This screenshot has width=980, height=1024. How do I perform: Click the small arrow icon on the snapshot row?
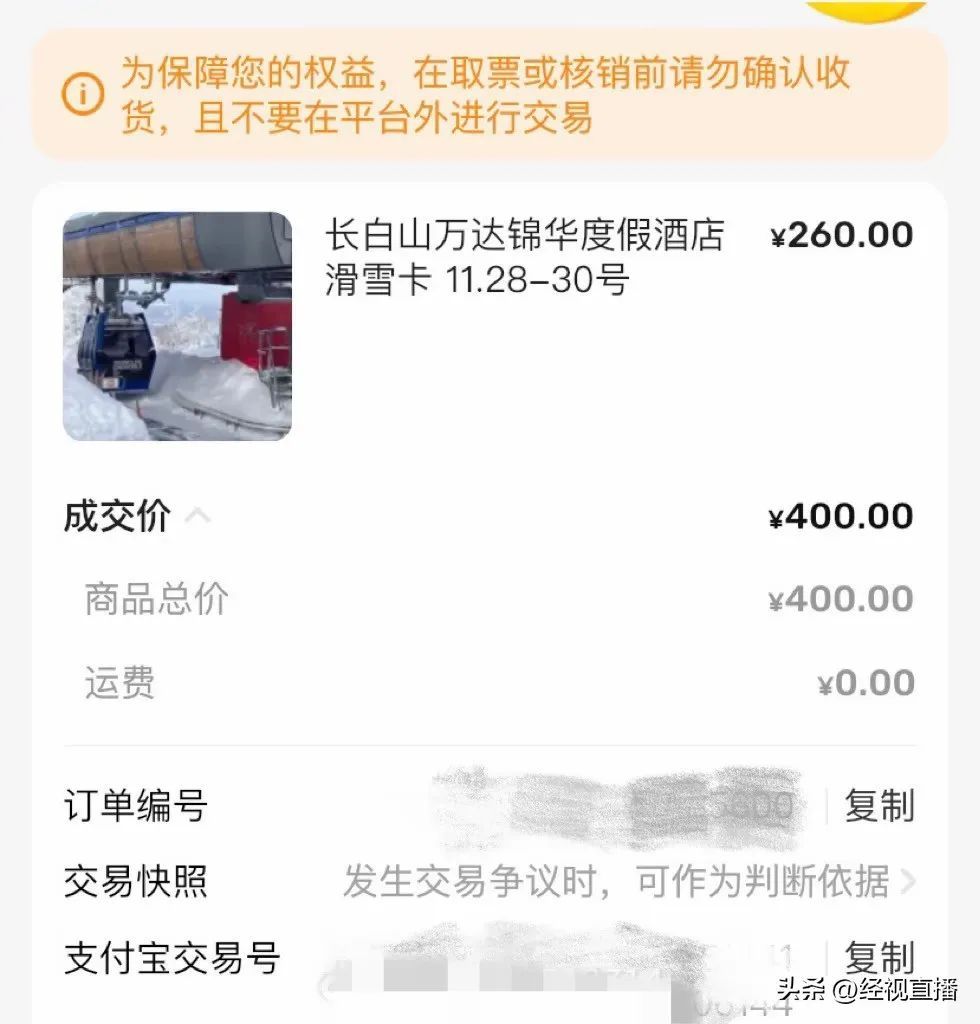(x=905, y=883)
